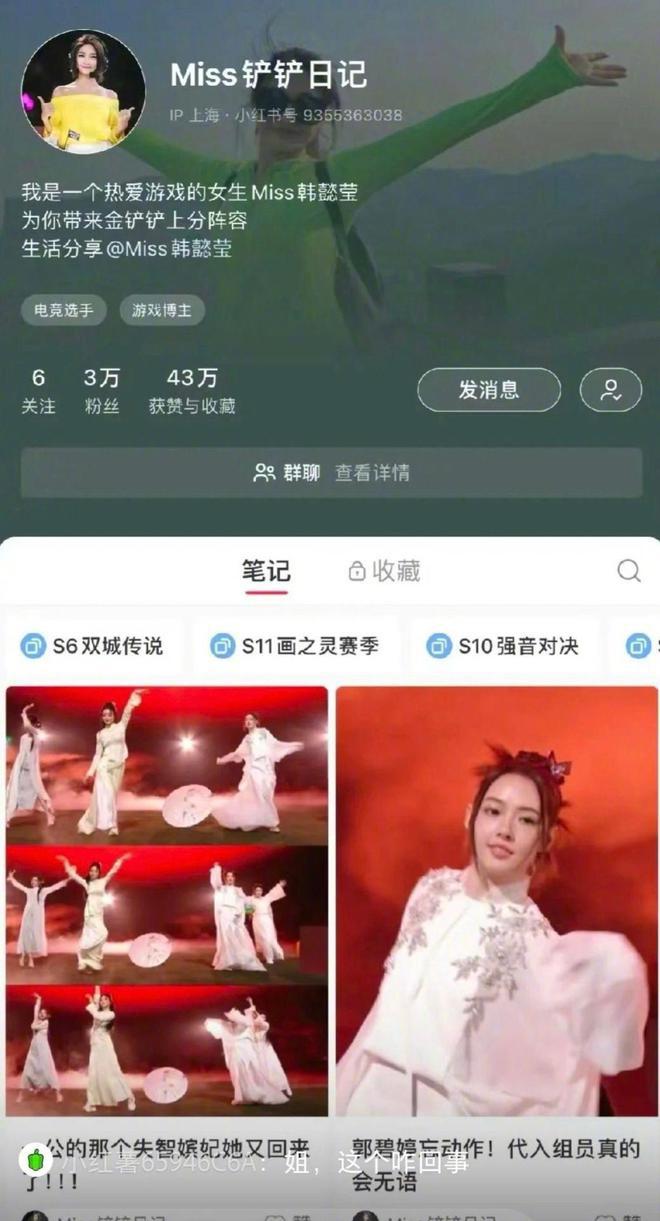The height and width of the screenshot is (1221, 660).
Task: Tap the following status person icon
Action: click(x=610, y=390)
